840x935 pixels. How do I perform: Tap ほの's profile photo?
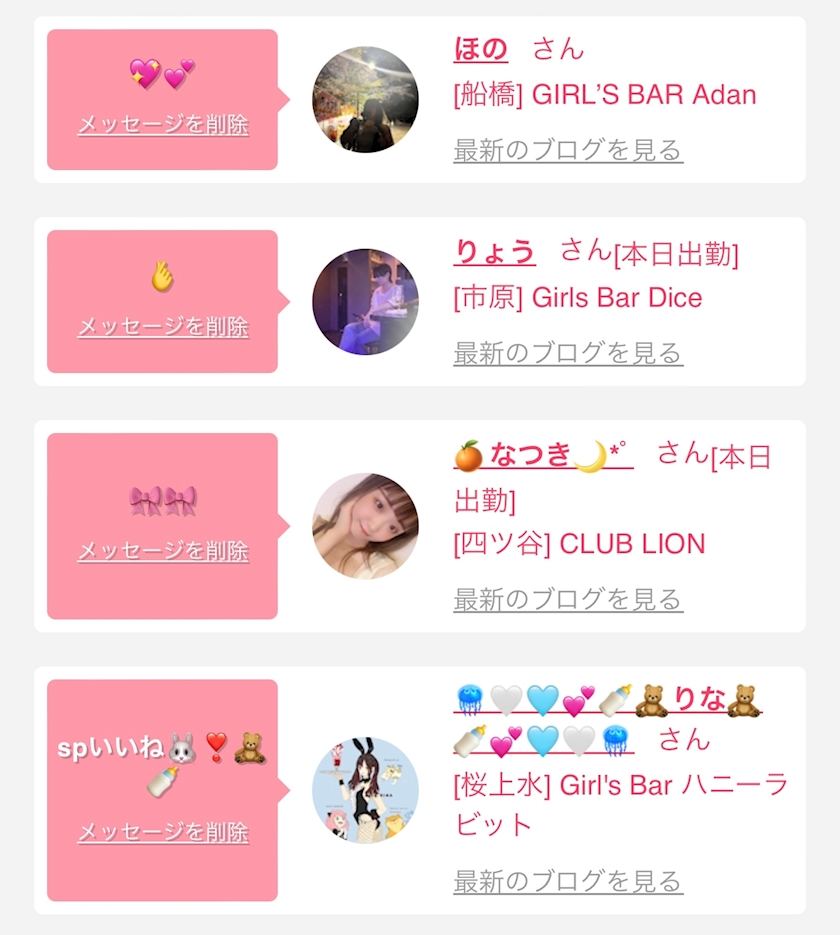(x=365, y=100)
